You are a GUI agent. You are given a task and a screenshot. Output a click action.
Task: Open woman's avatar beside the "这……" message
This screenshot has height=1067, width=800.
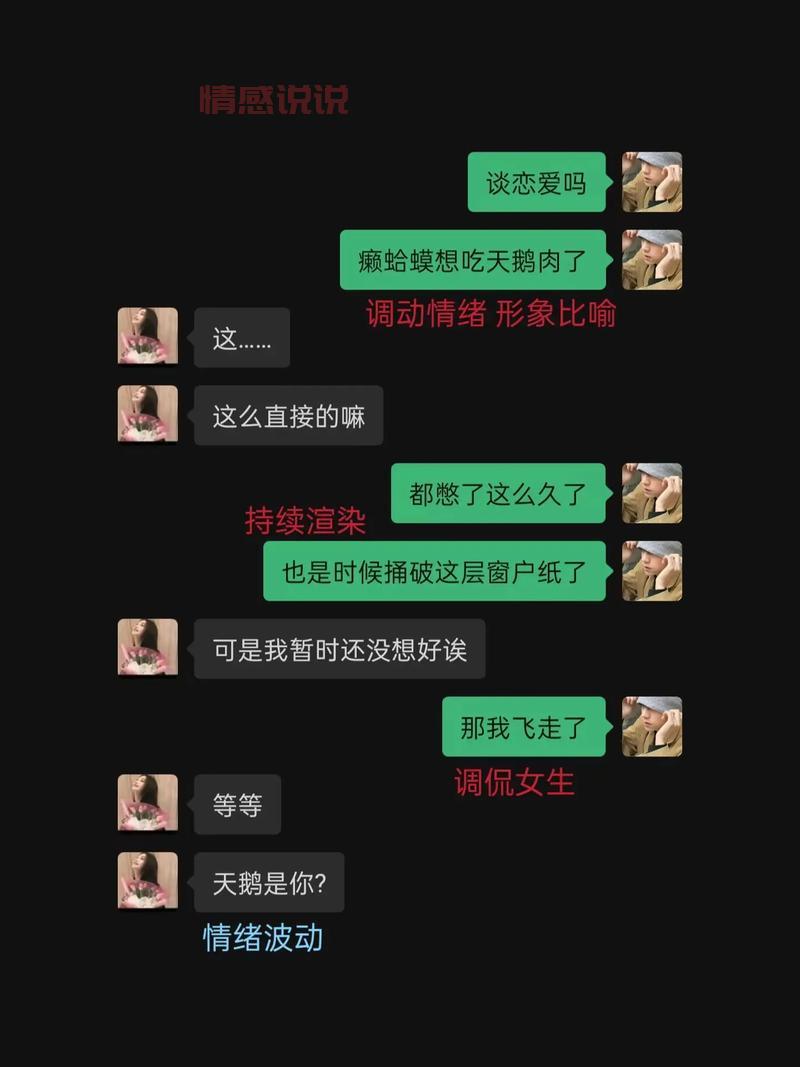(147, 337)
